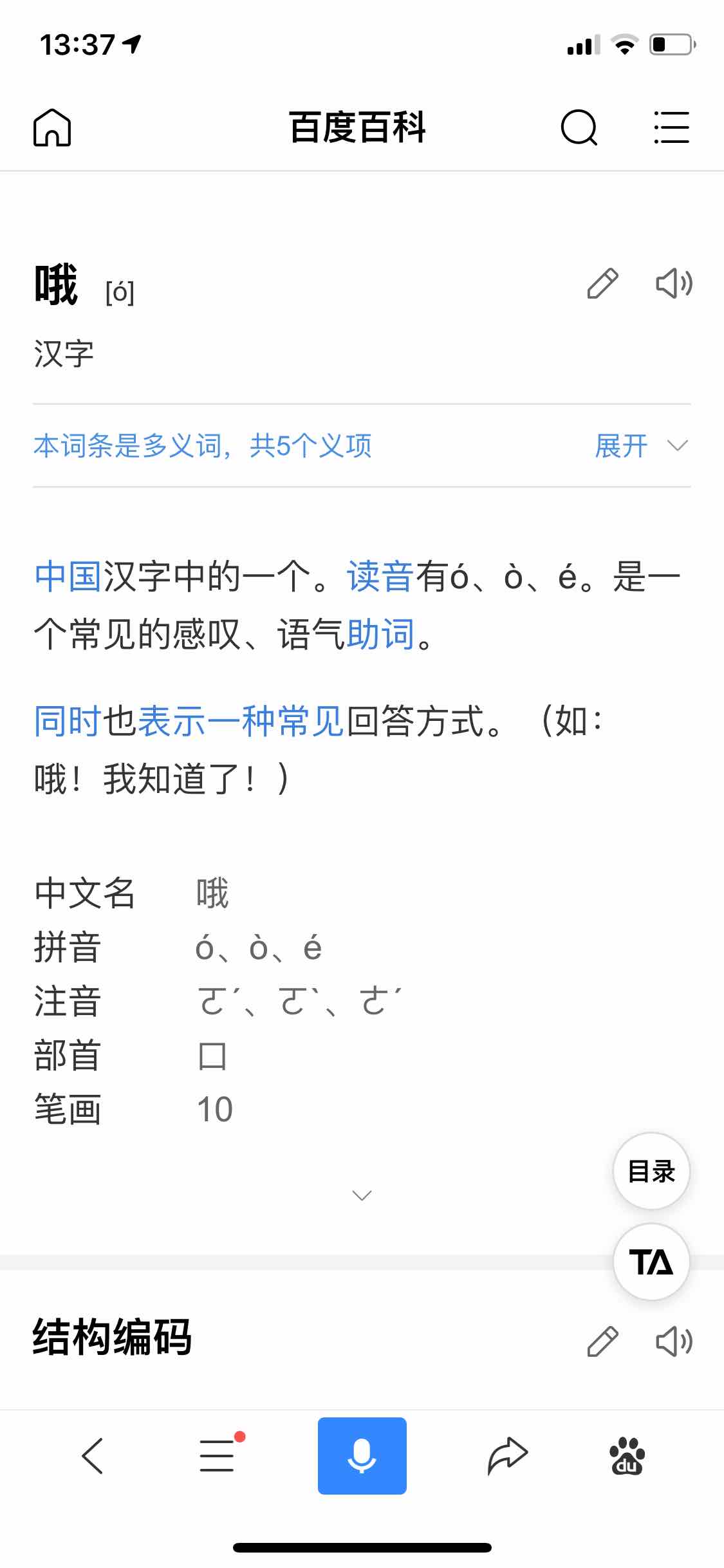724x1568 pixels.
Task: Follow the 读音 link
Action: pyautogui.click(x=380, y=575)
